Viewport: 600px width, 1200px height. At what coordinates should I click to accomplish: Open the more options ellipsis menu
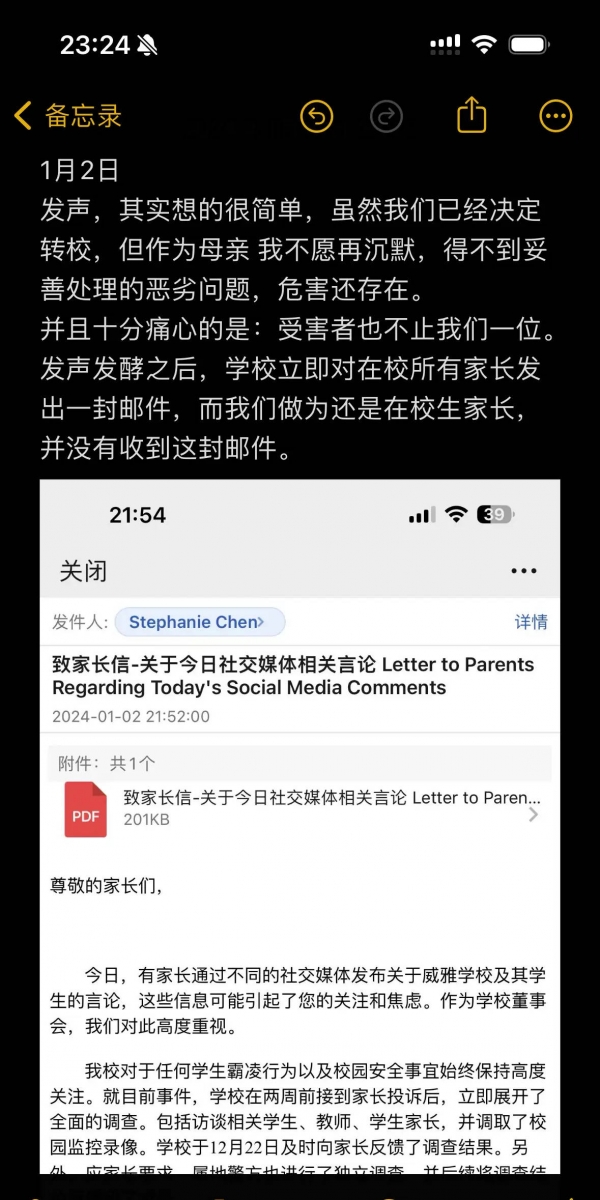click(x=556, y=117)
